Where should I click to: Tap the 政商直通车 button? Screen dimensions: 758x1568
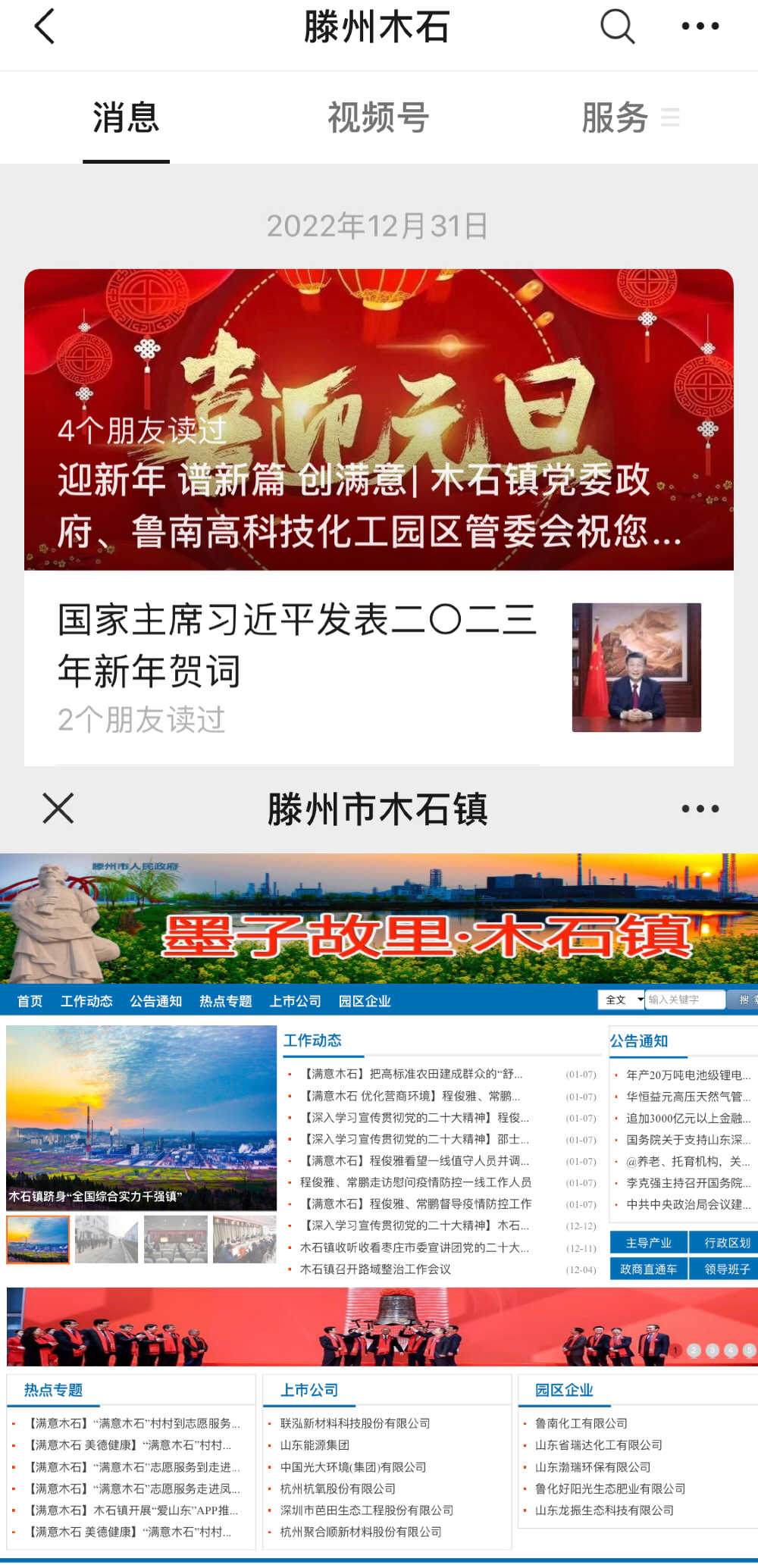click(648, 1269)
